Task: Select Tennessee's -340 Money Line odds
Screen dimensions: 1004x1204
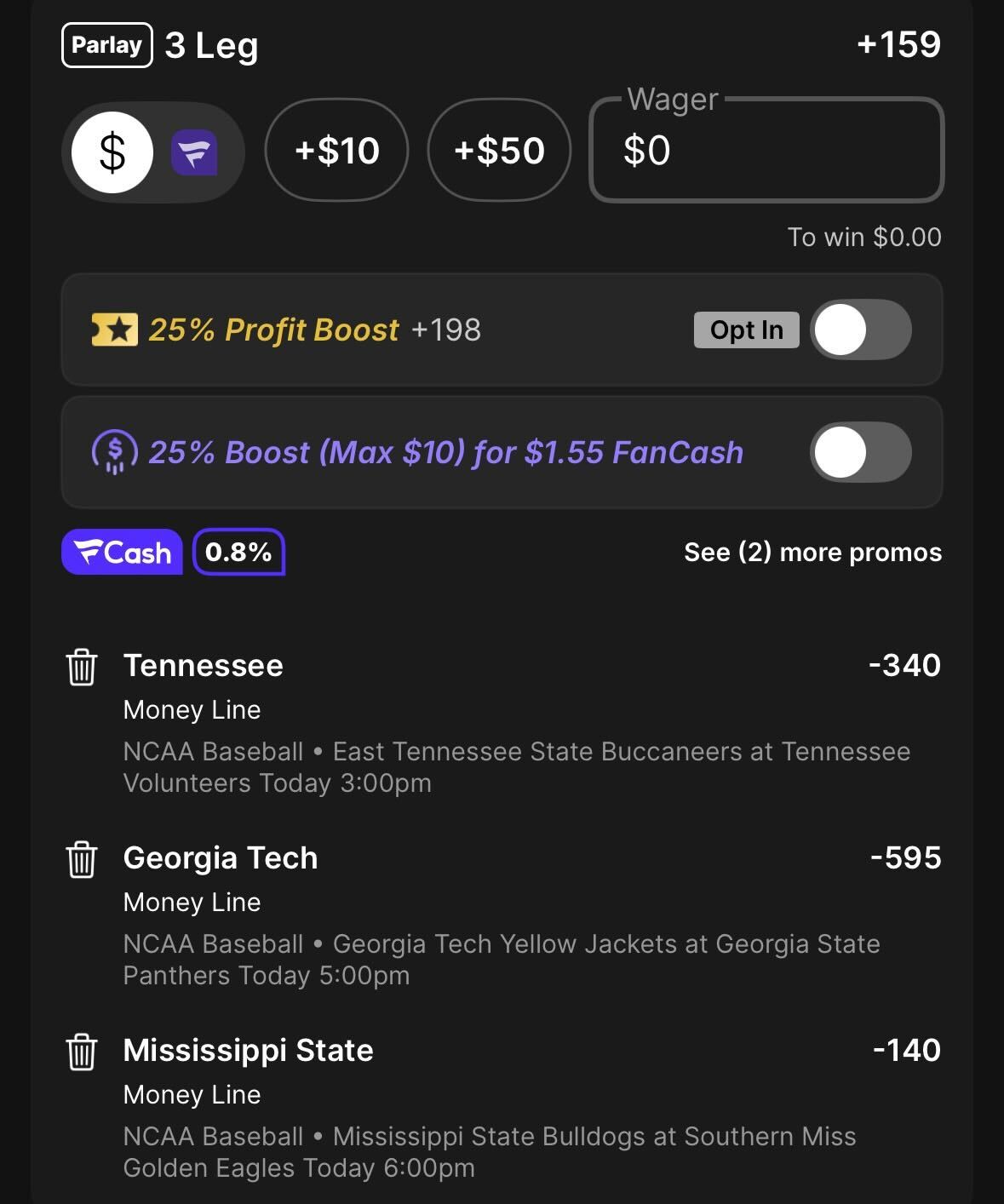Action: (905, 666)
